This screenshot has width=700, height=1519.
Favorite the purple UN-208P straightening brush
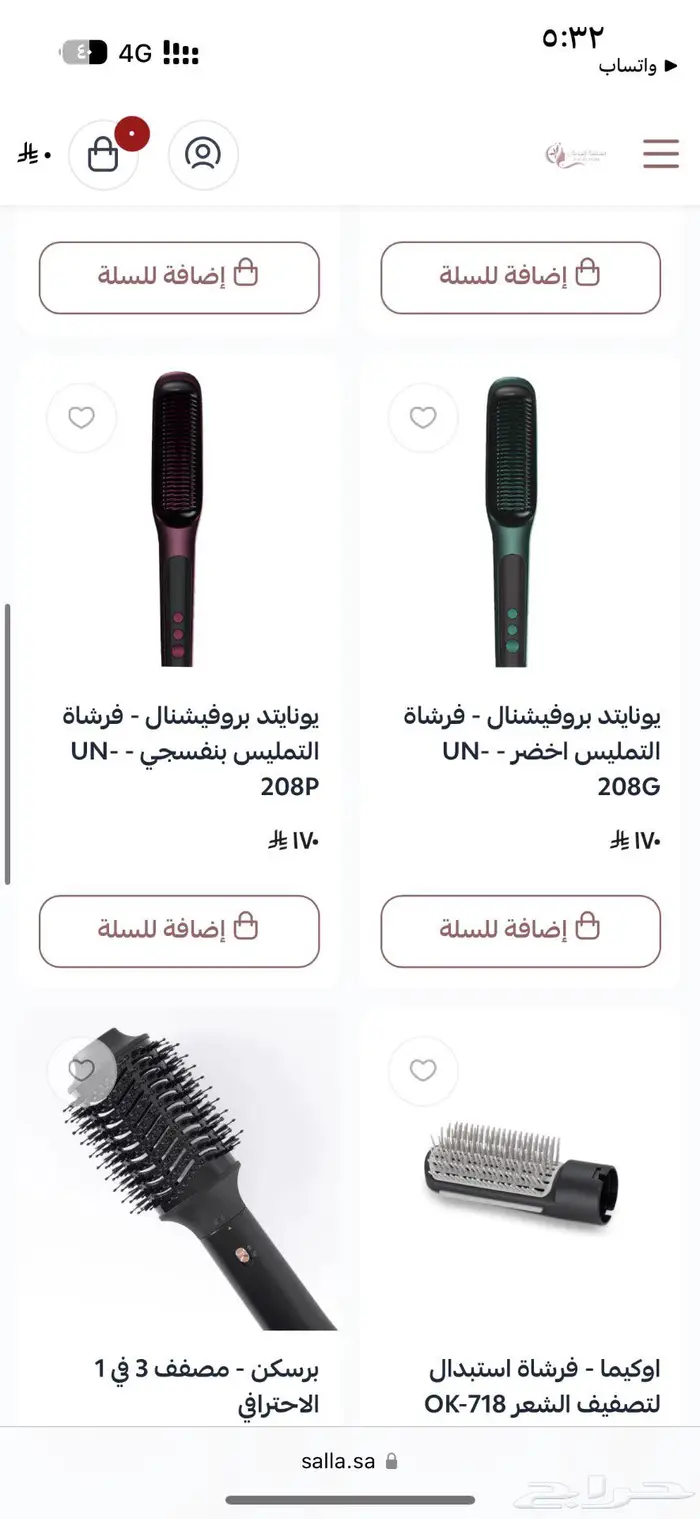click(x=81, y=417)
